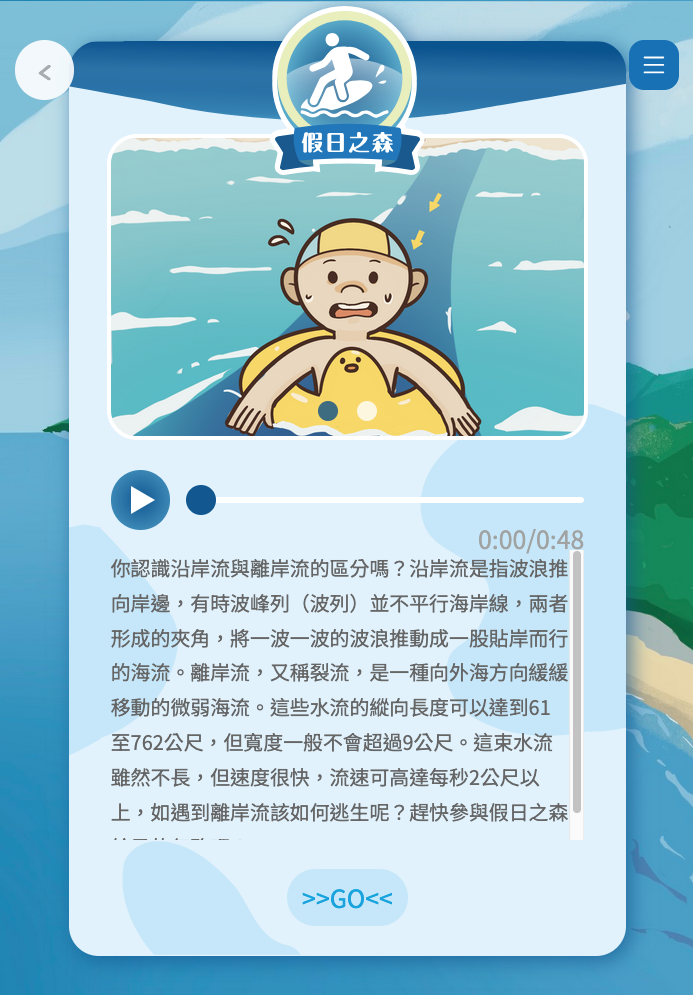Show the first slide via dark dot
Screen dimensions: 693x995
328,411
